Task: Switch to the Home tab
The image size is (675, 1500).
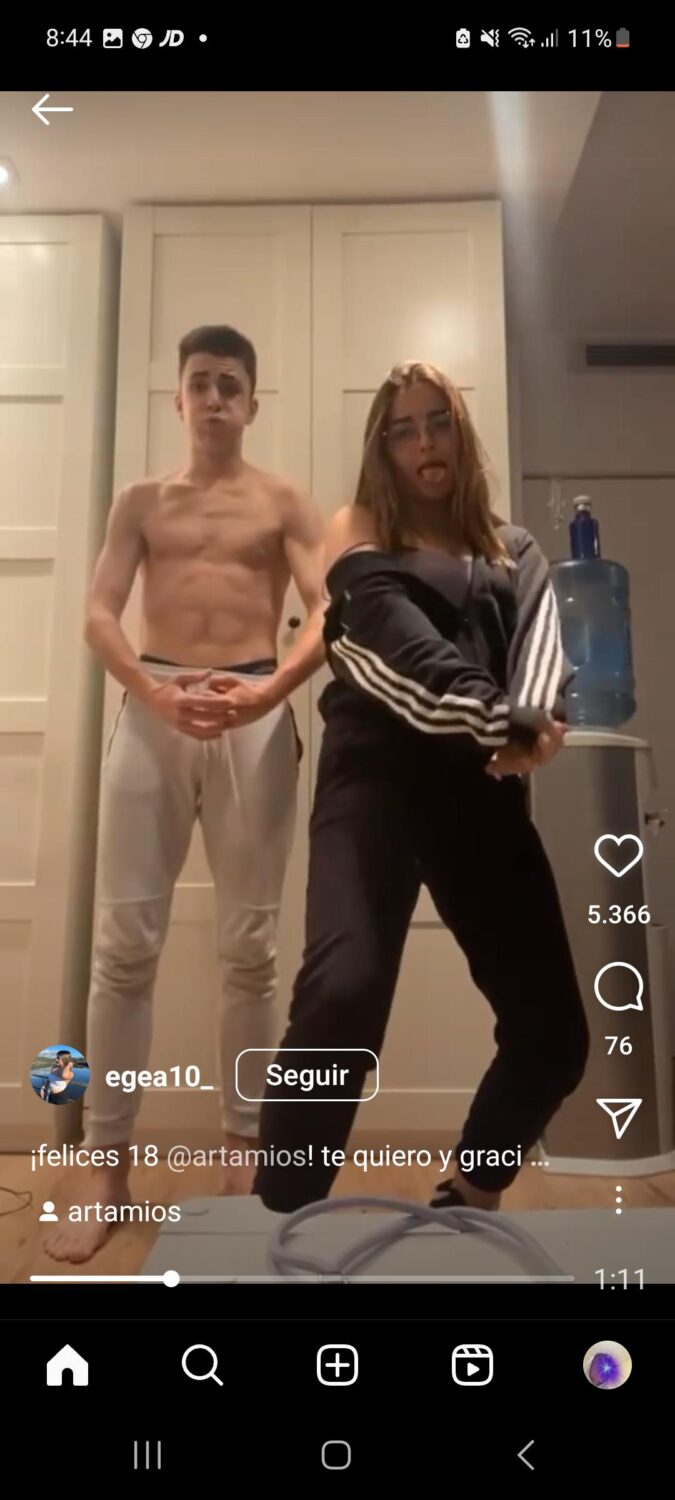Action: point(68,1365)
